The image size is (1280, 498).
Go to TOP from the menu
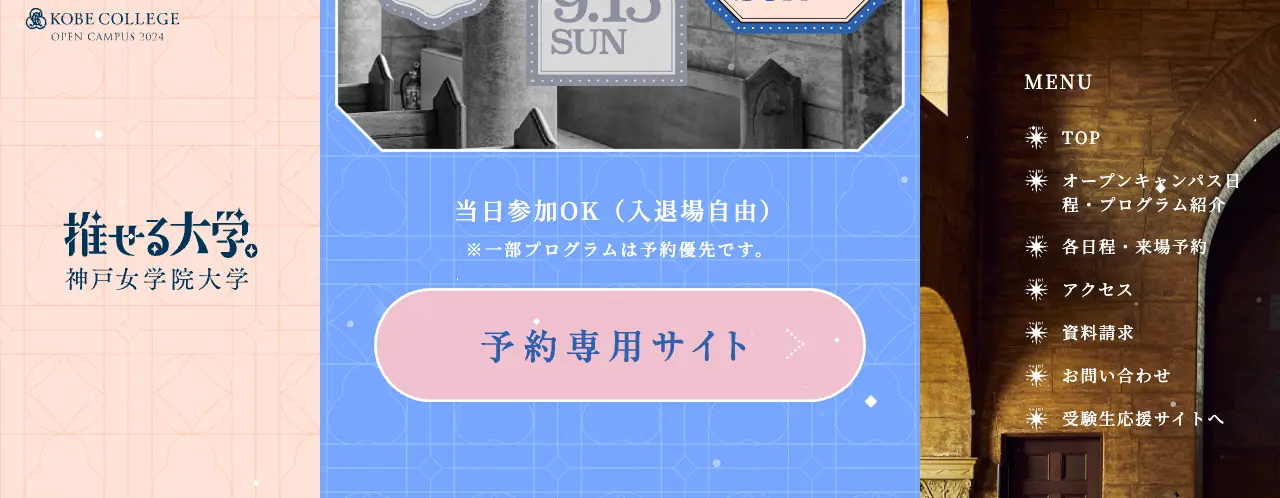tap(1080, 138)
